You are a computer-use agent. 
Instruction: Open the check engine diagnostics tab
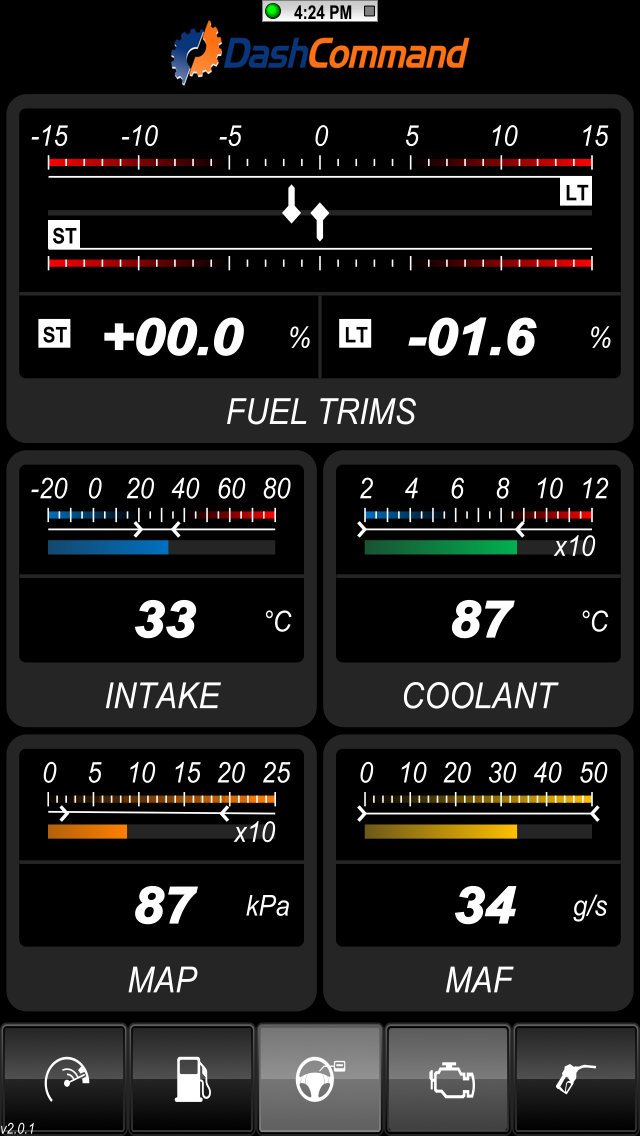click(x=447, y=1079)
